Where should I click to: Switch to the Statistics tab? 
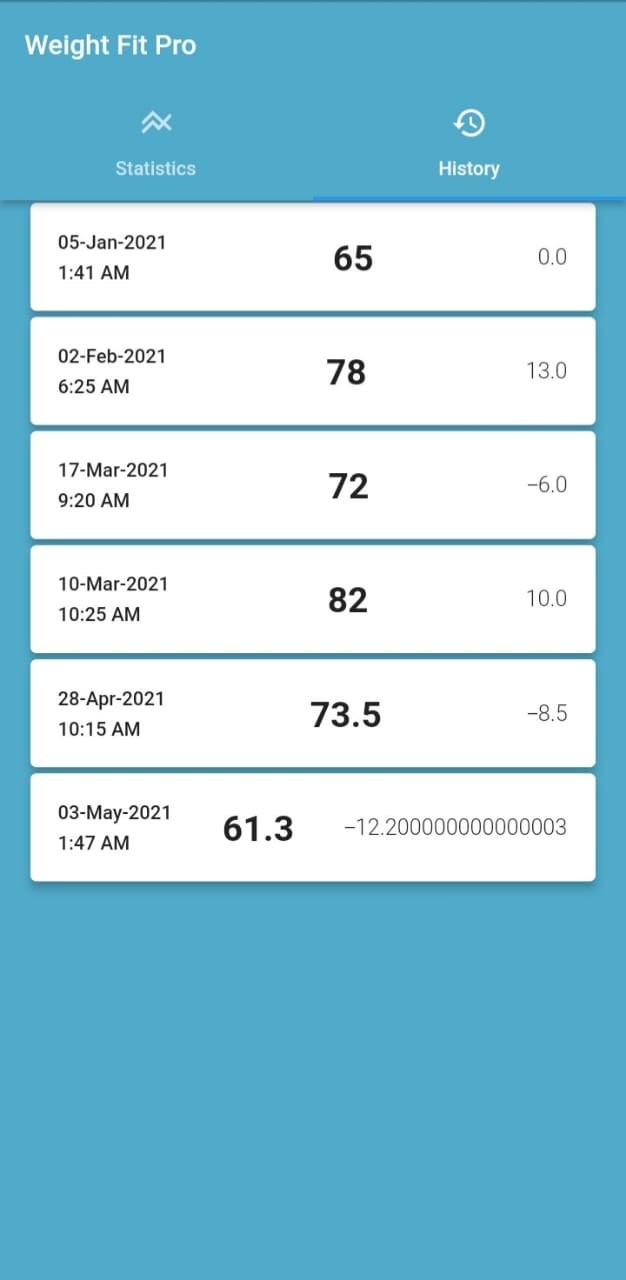tap(156, 144)
